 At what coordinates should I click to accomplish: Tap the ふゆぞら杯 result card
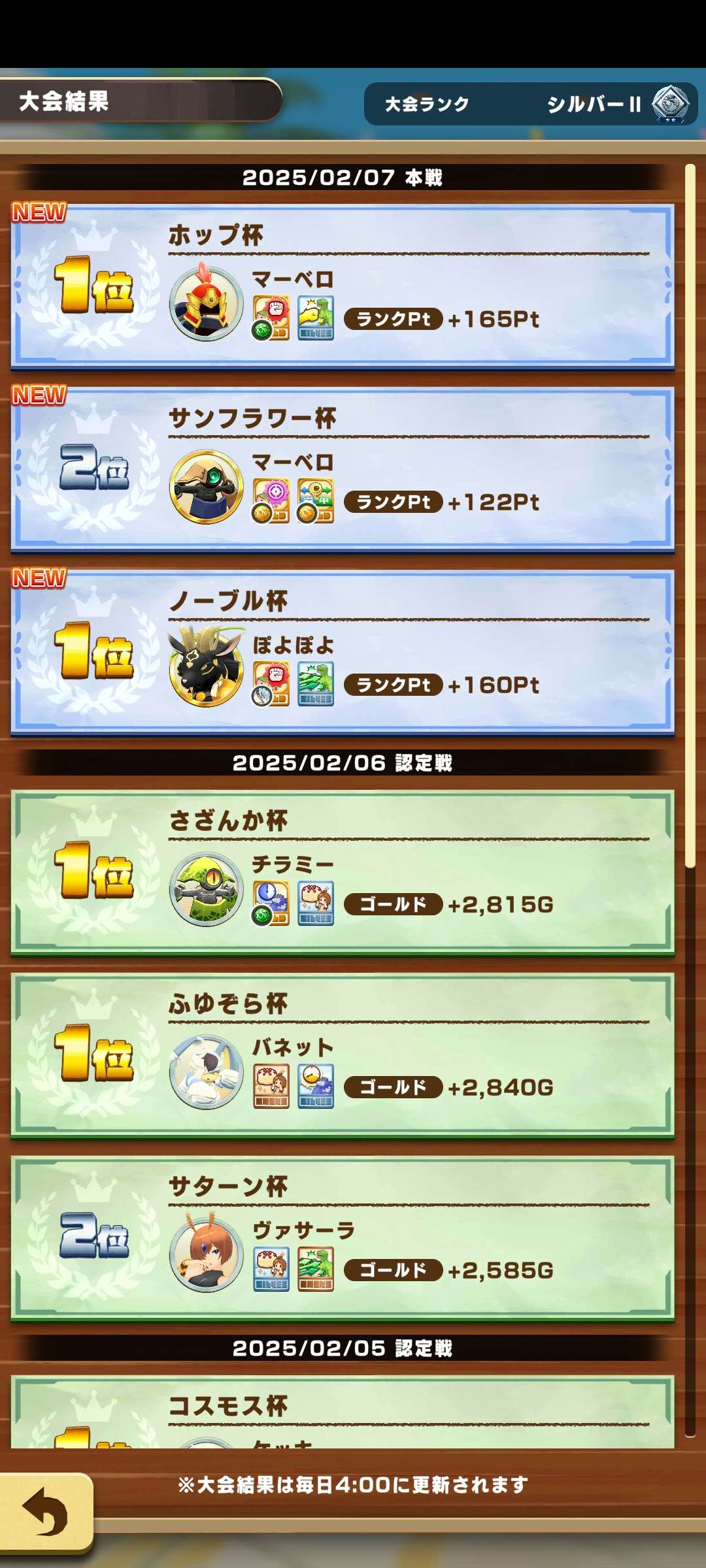pos(343,1054)
